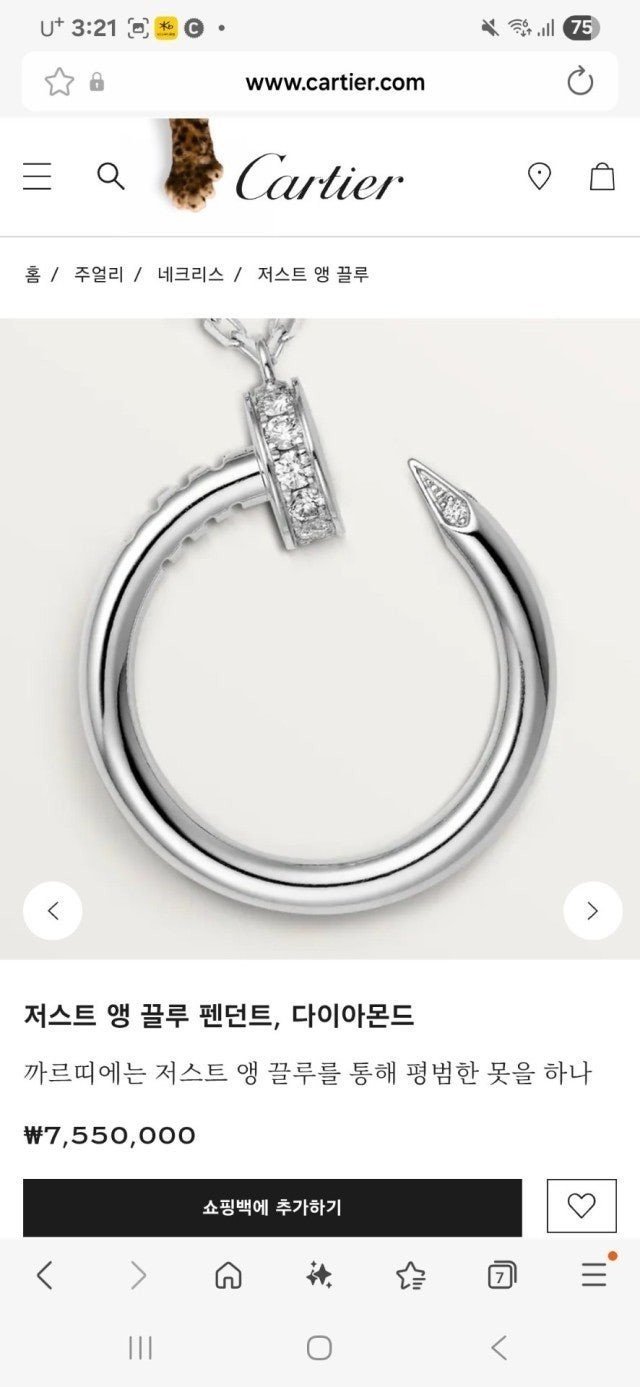Tap the www.cartier.com address bar
Viewport: 640px width, 1387px height.
pyautogui.click(x=335, y=82)
